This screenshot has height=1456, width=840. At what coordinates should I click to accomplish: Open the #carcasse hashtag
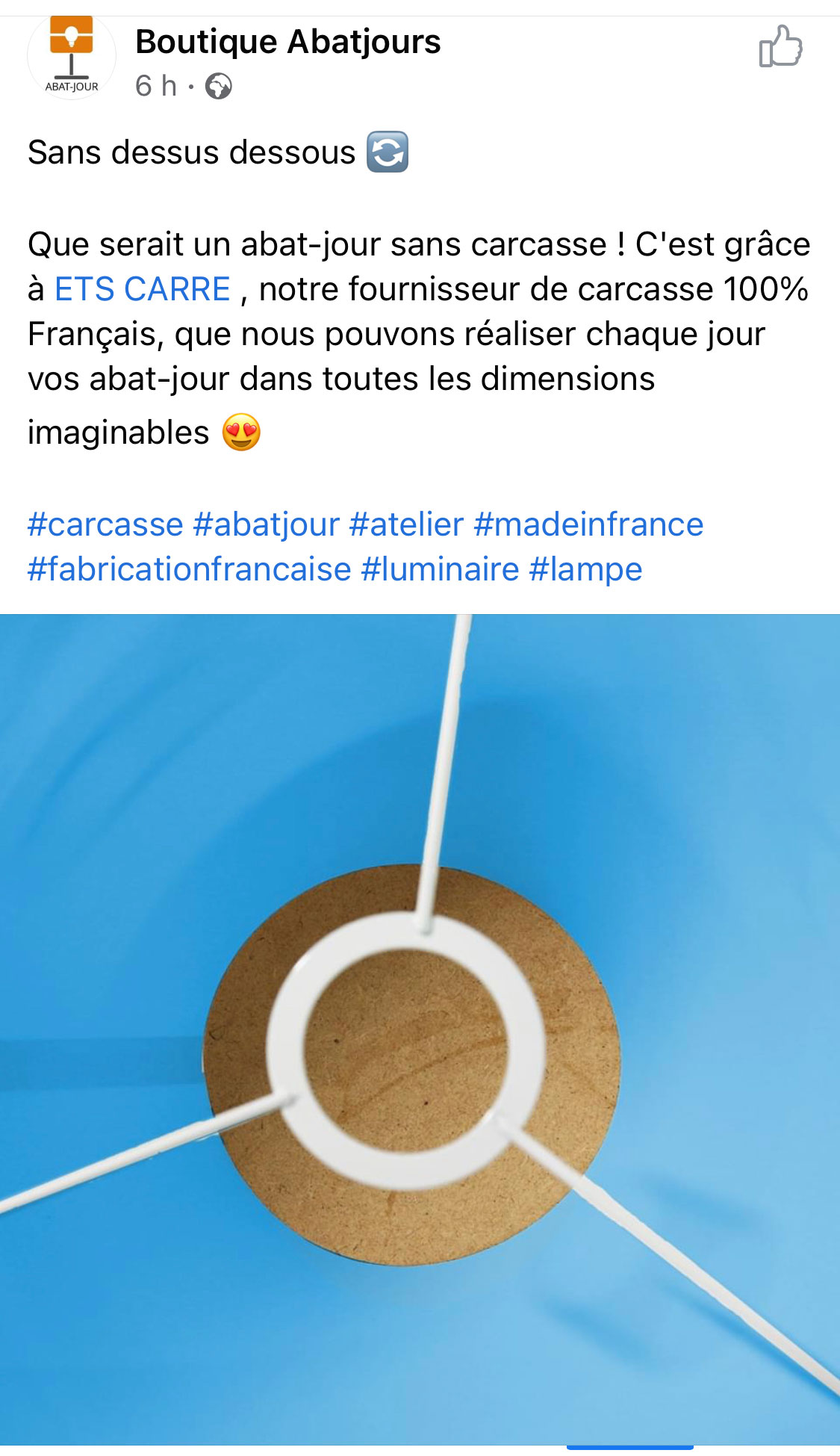point(105,524)
